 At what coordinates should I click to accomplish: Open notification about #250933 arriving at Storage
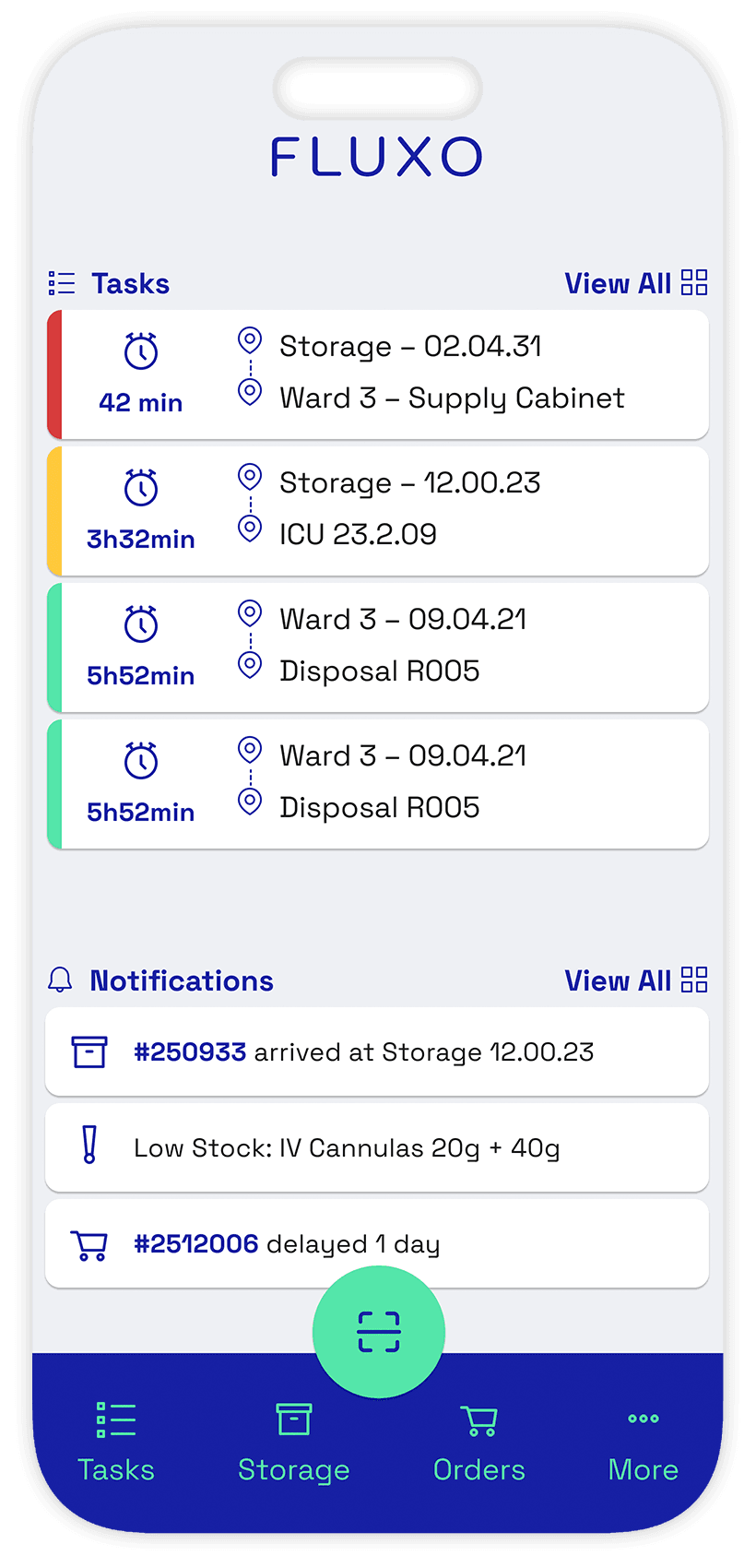[x=378, y=1051]
